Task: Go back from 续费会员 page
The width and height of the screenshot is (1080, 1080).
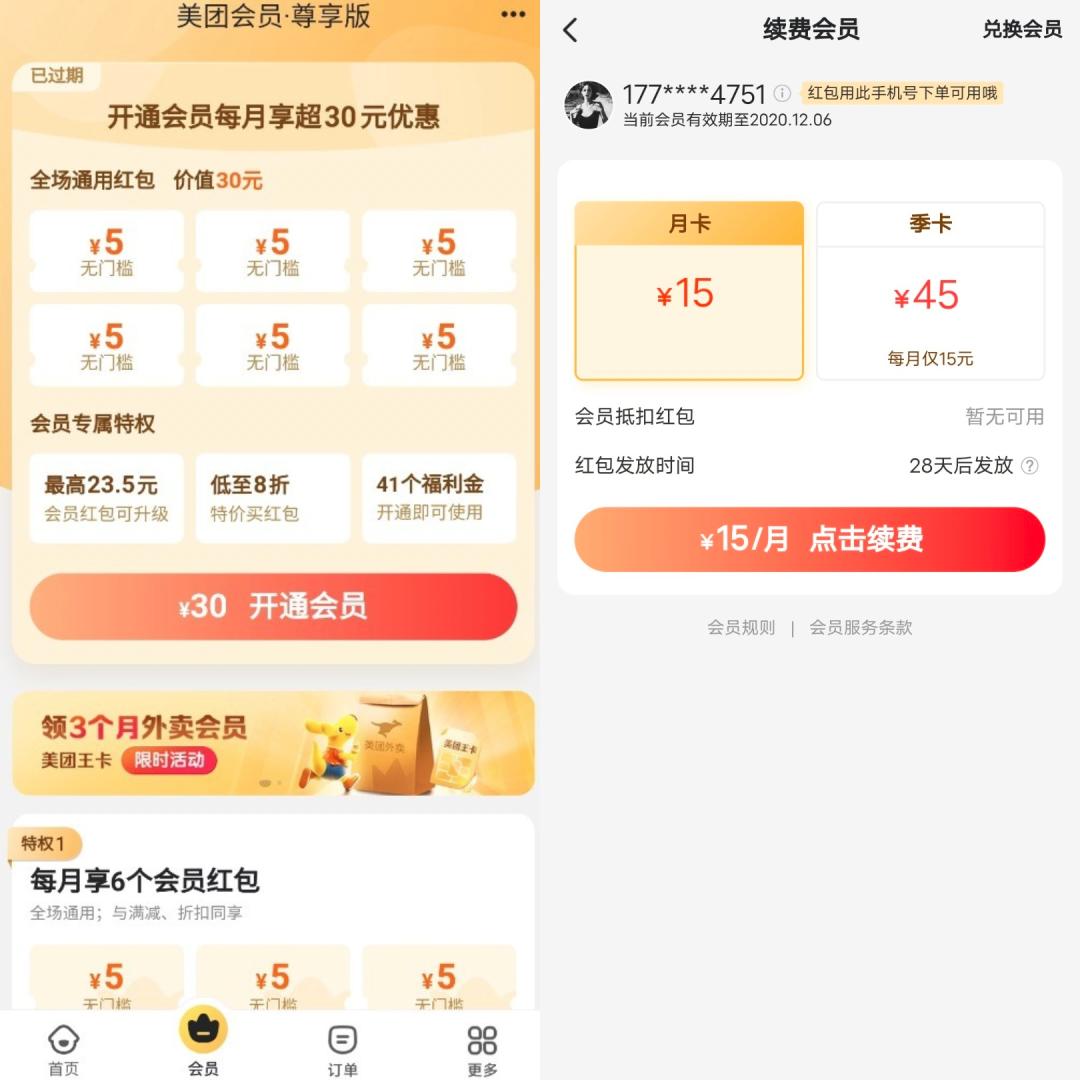Action: [570, 30]
